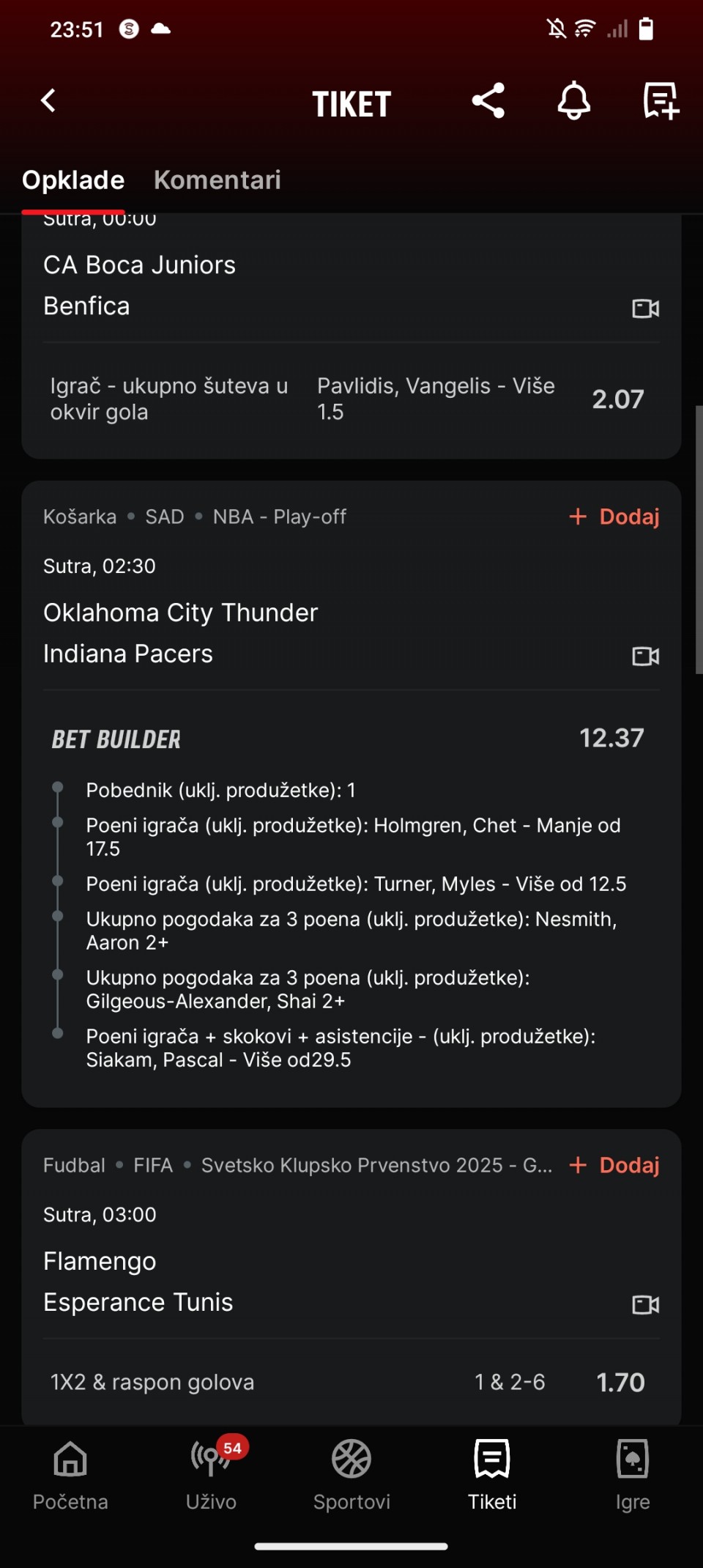This screenshot has width=703, height=1568.
Task: Open live stream icon for Boca Juniors – Benfica
Action: point(645,308)
